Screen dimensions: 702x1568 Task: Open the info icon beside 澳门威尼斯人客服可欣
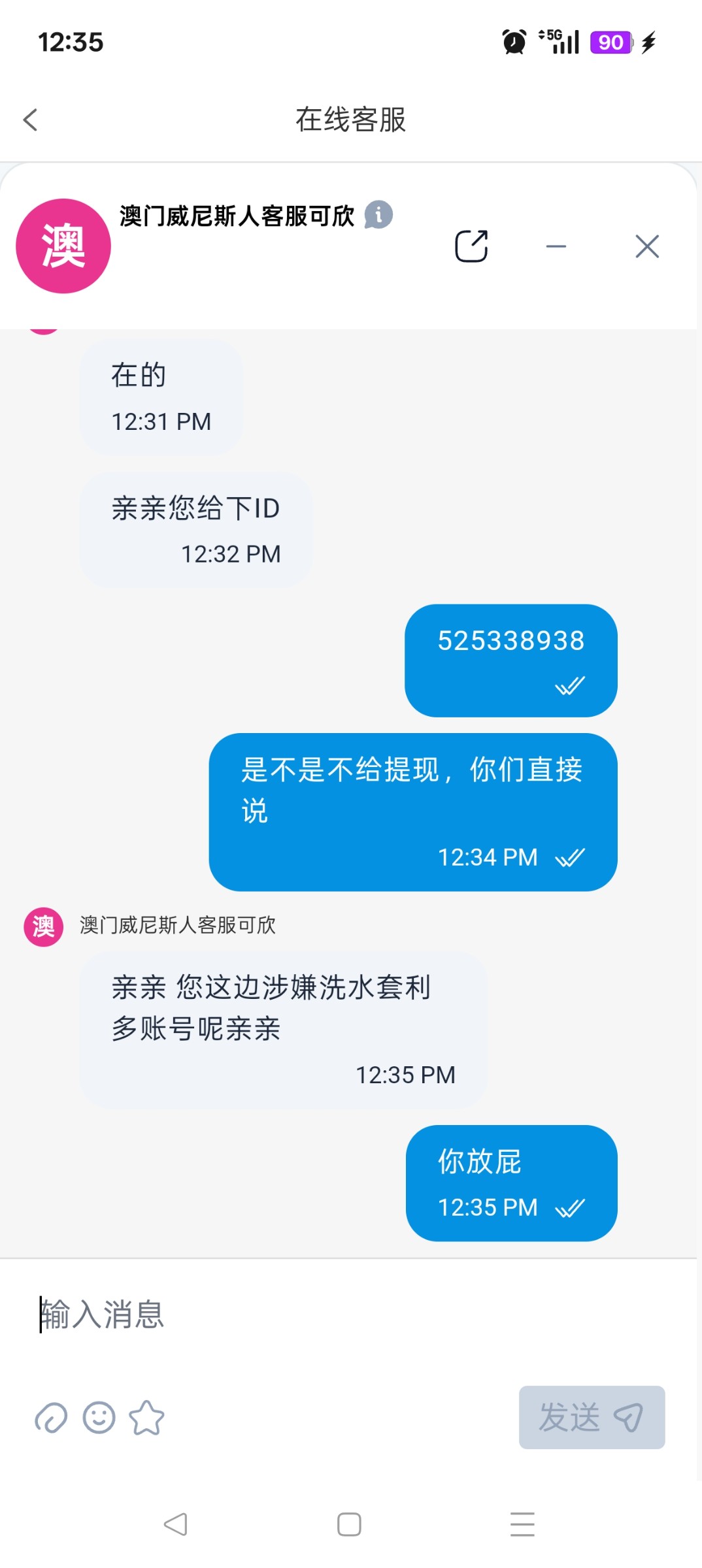click(x=378, y=214)
